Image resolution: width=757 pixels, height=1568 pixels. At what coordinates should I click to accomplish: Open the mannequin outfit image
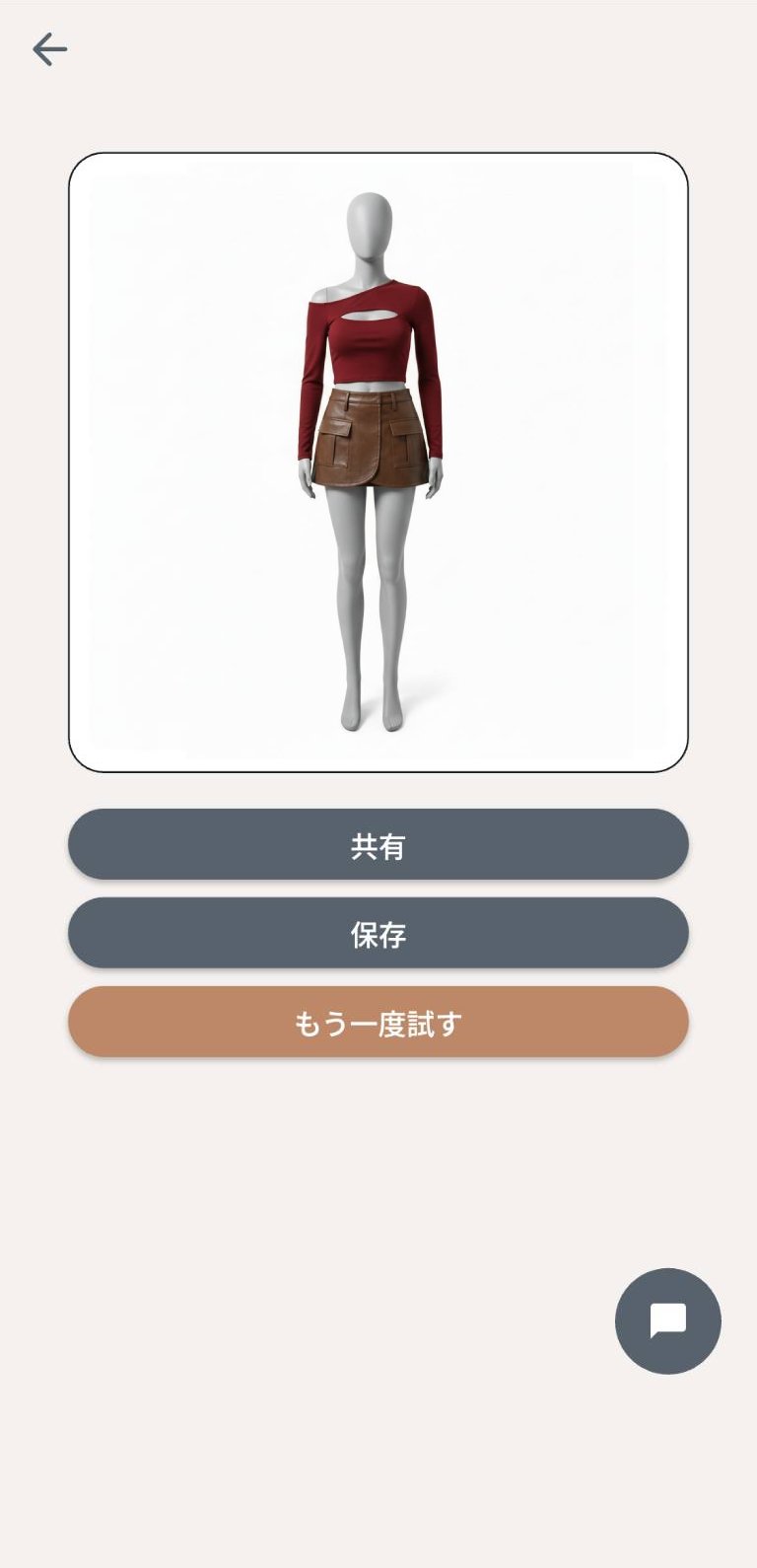(378, 463)
